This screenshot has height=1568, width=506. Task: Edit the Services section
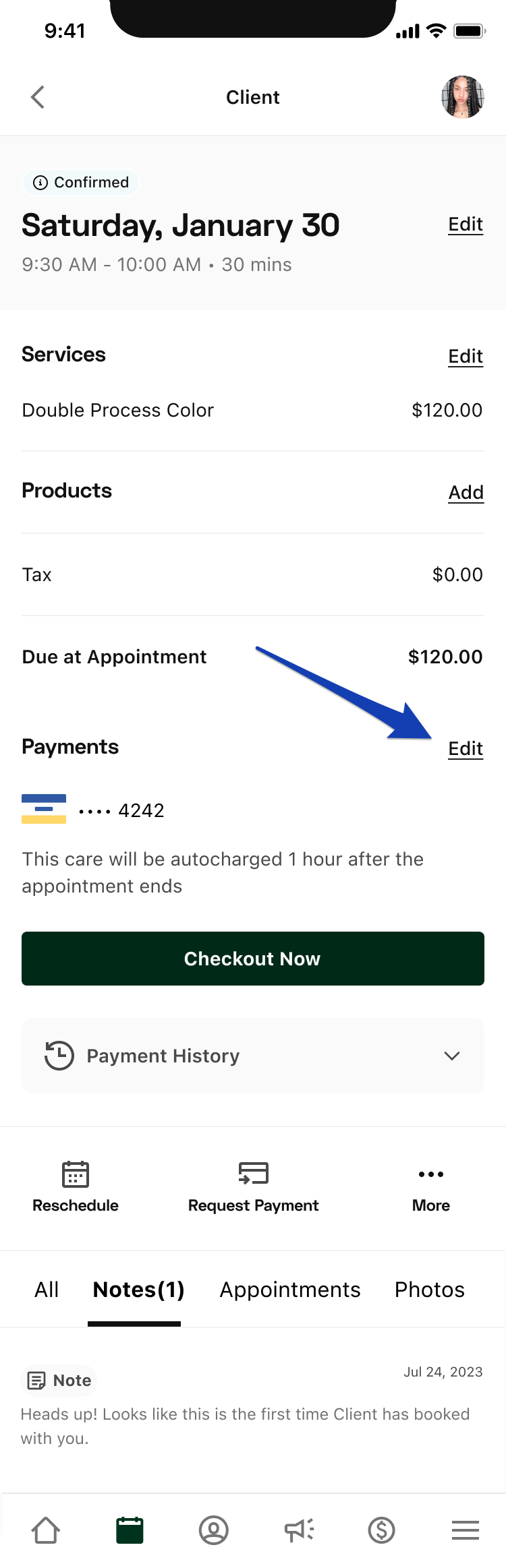[466, 356]
